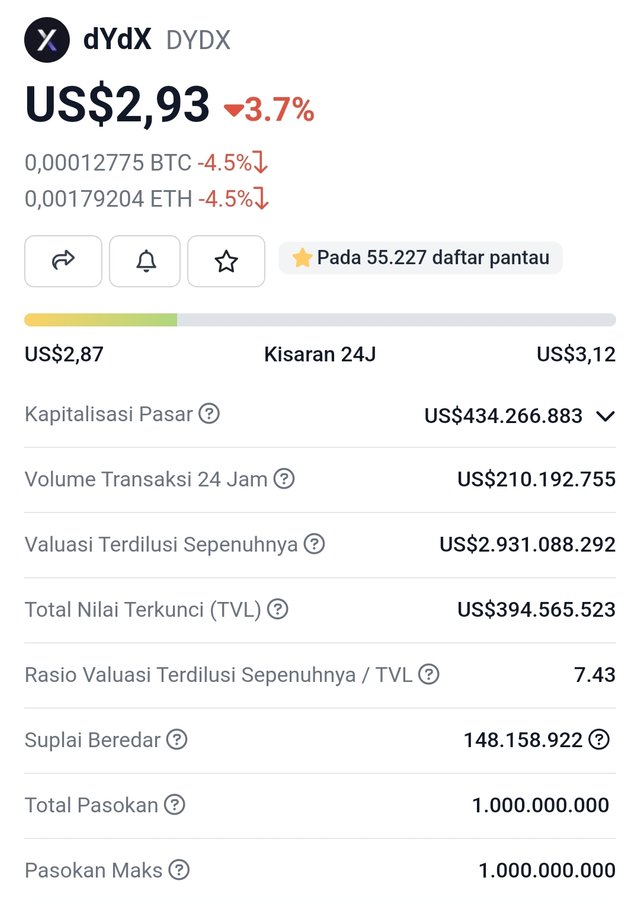Screen dimensions: 640x903
Task: Share the dYdX coin page
Action: [x=63, y=261]
